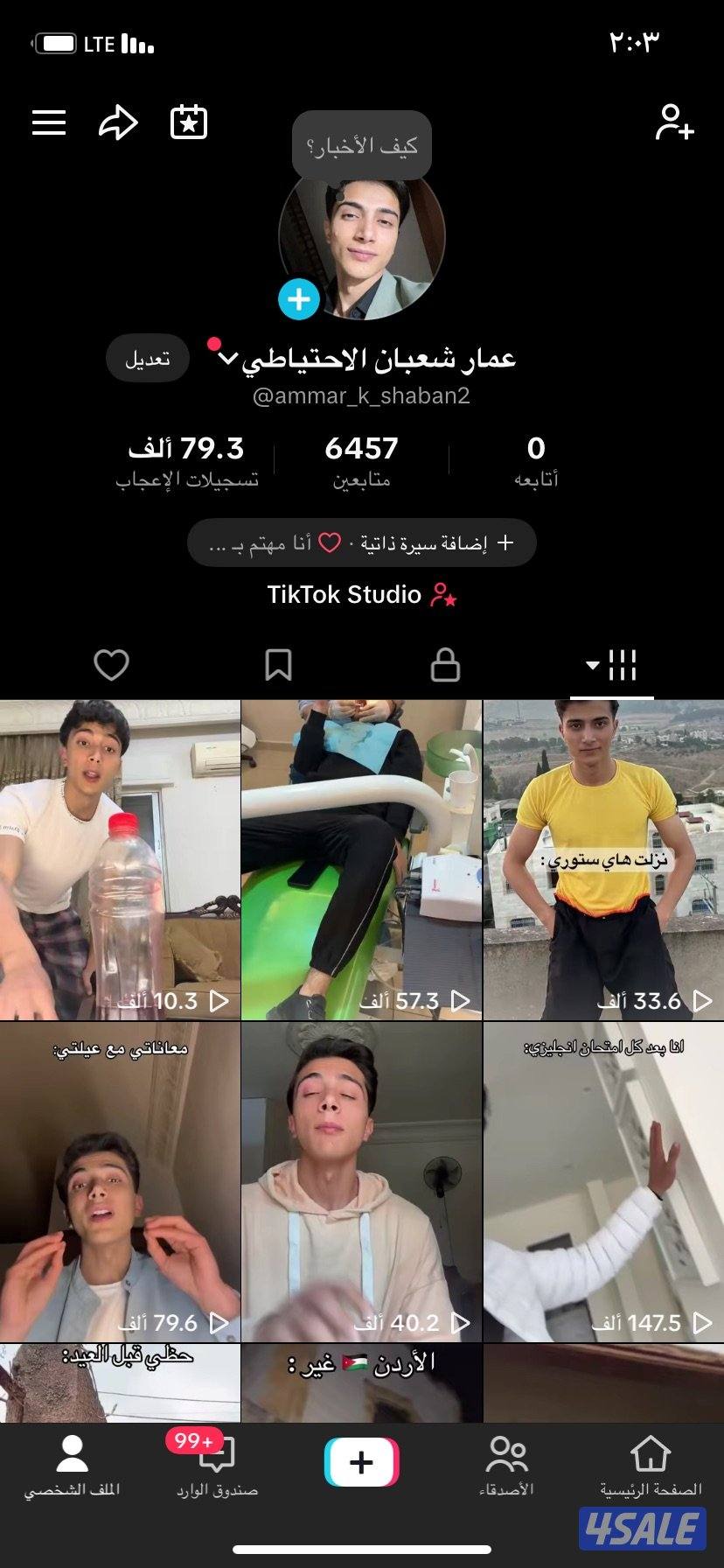Create a new post with plus button
This screenshot has height=1568, width=724.
click(361, 1462)
